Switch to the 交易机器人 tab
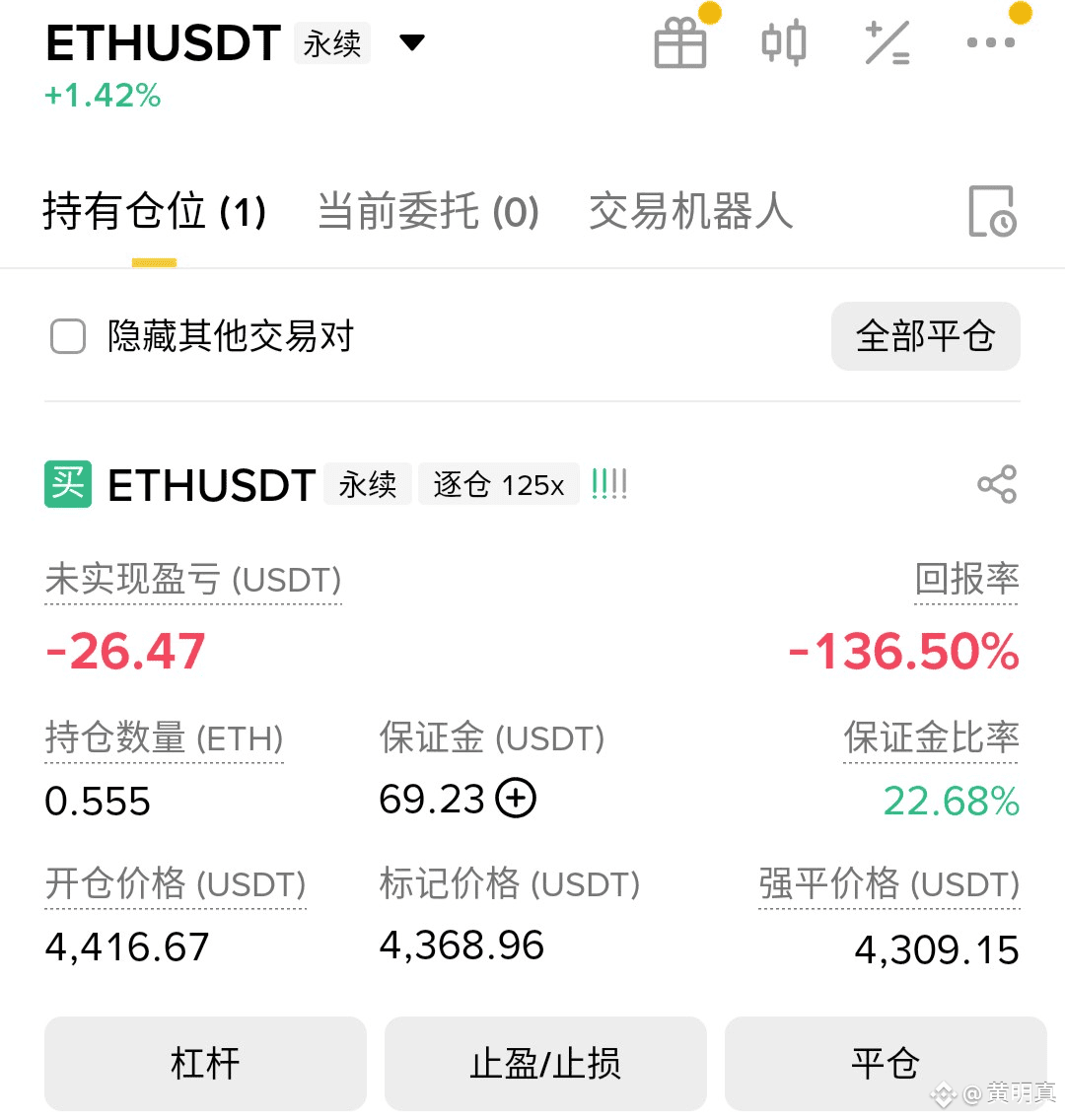 tap(690, 212)
